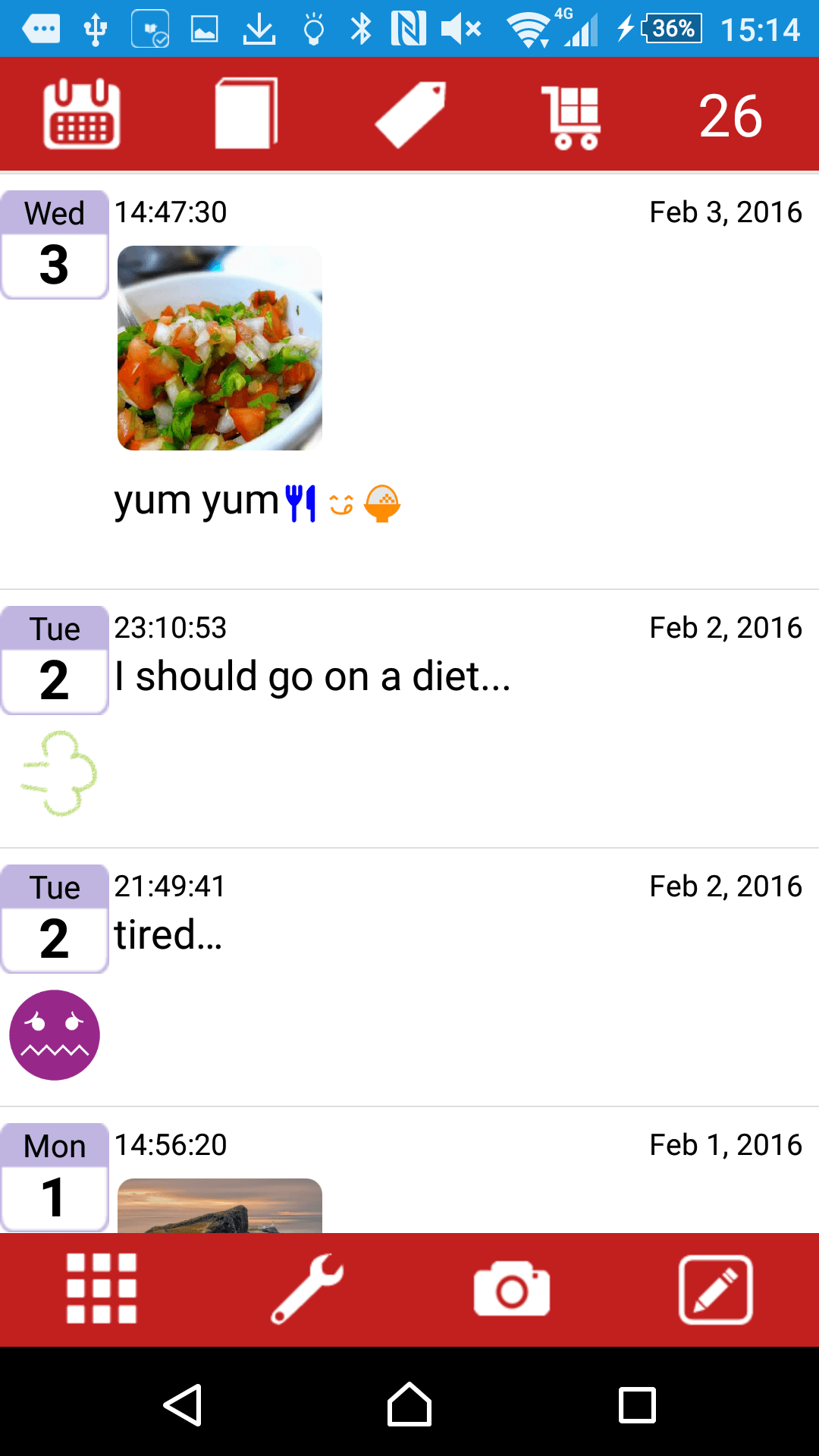Open the 'I should go on a diet...' entry
This screenshot has height=1456, width=819.
click(x=409, y=719)
